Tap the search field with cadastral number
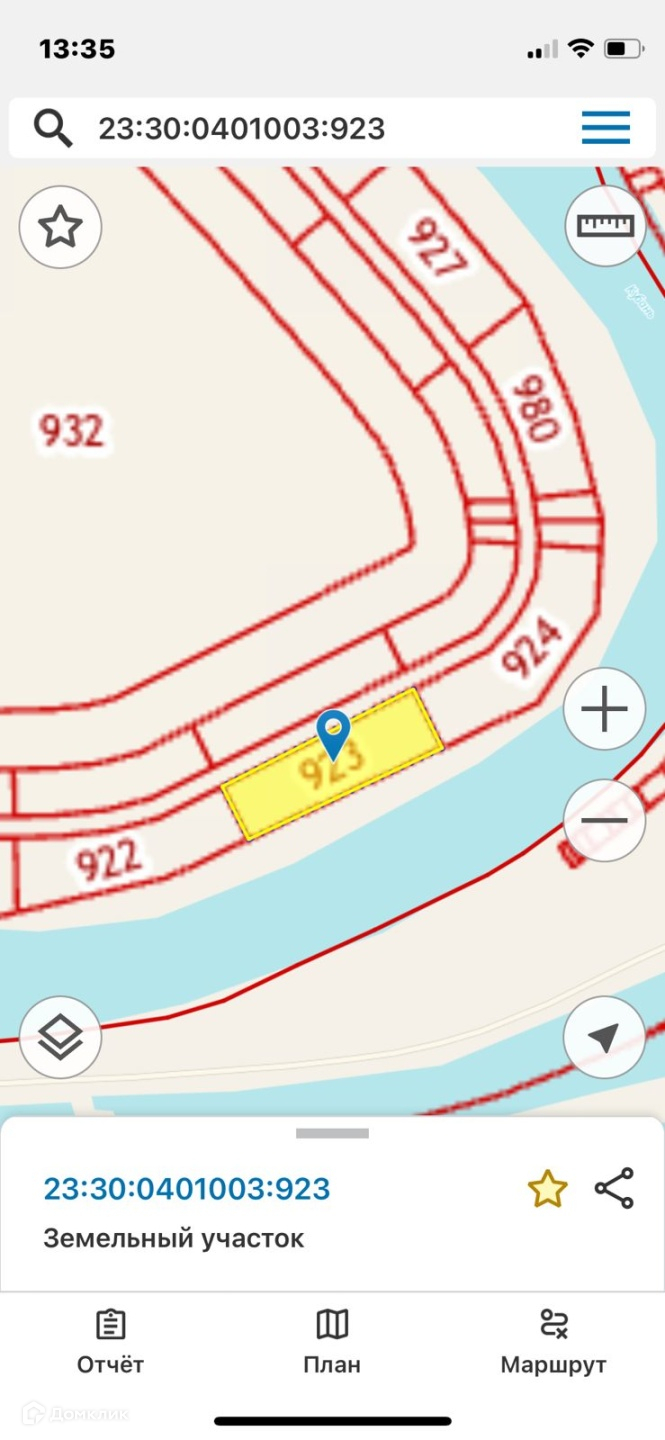Image resolution: width=665 pixels, height=1440 pixels. 300,128
